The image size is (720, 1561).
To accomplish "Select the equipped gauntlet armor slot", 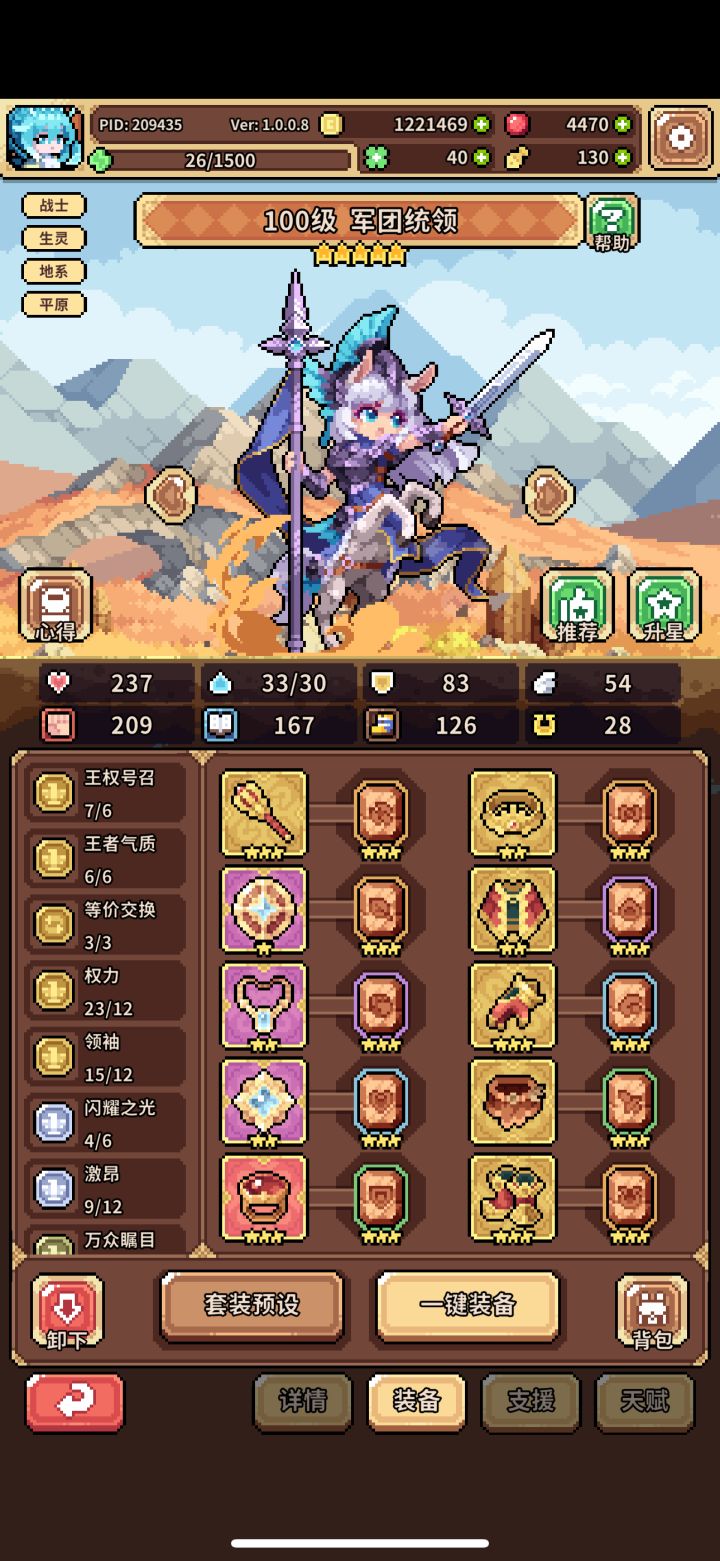I will (513, 1007).
